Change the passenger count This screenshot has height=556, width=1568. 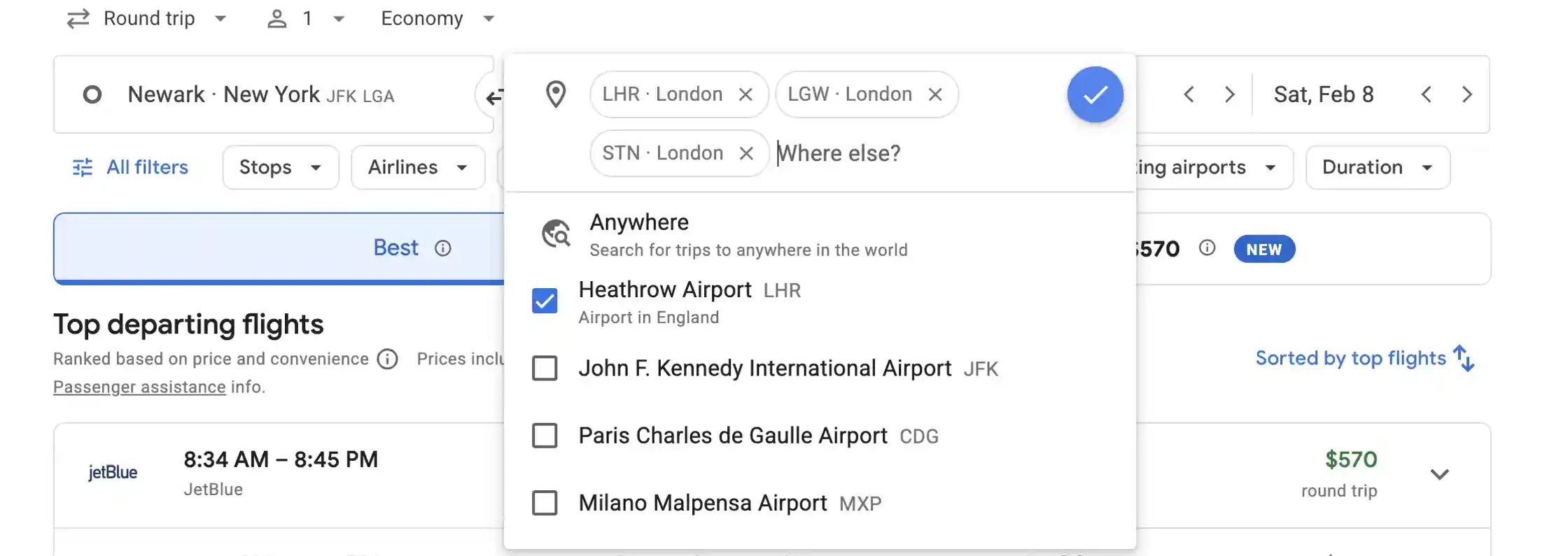(x=306, y=19)
